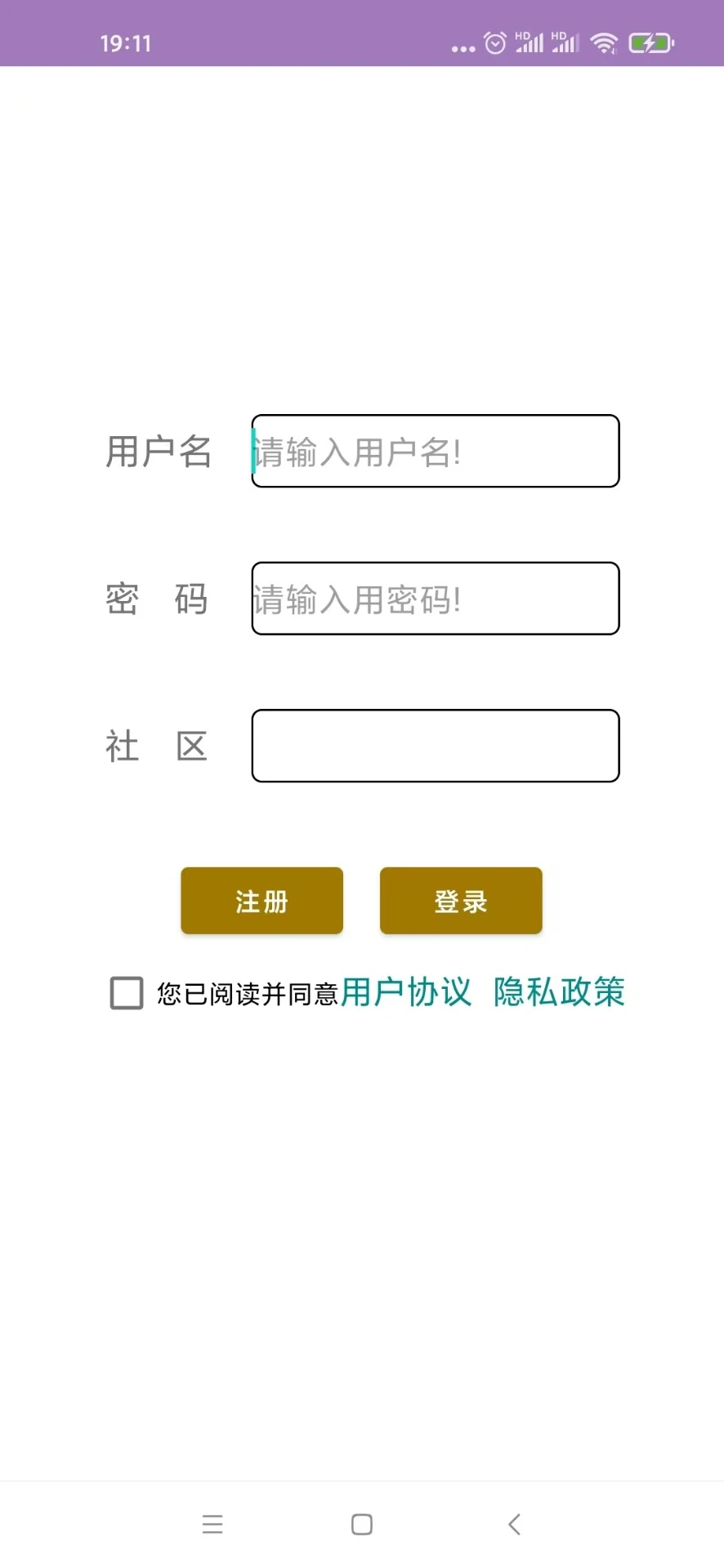
Task: Toggle agreement acceptance checkbox off
Action: coord(126,993)
